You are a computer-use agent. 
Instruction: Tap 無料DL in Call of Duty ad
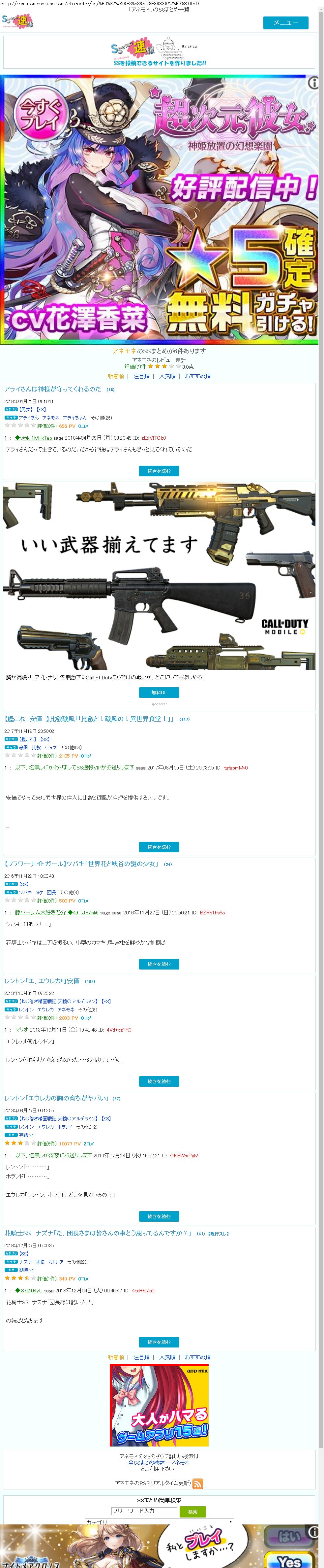coord(159,693)
